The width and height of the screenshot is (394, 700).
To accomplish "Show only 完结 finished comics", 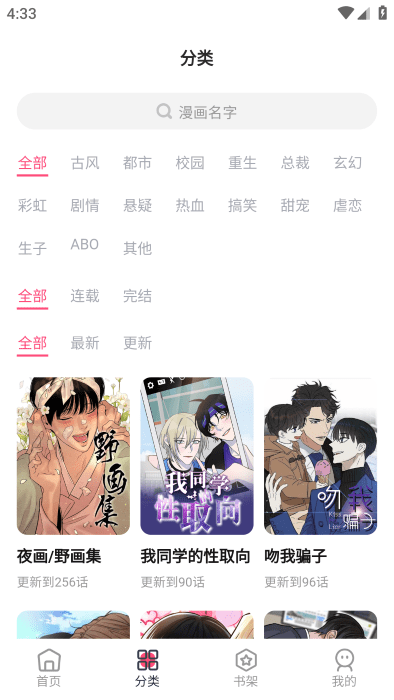I will point(137,296).
